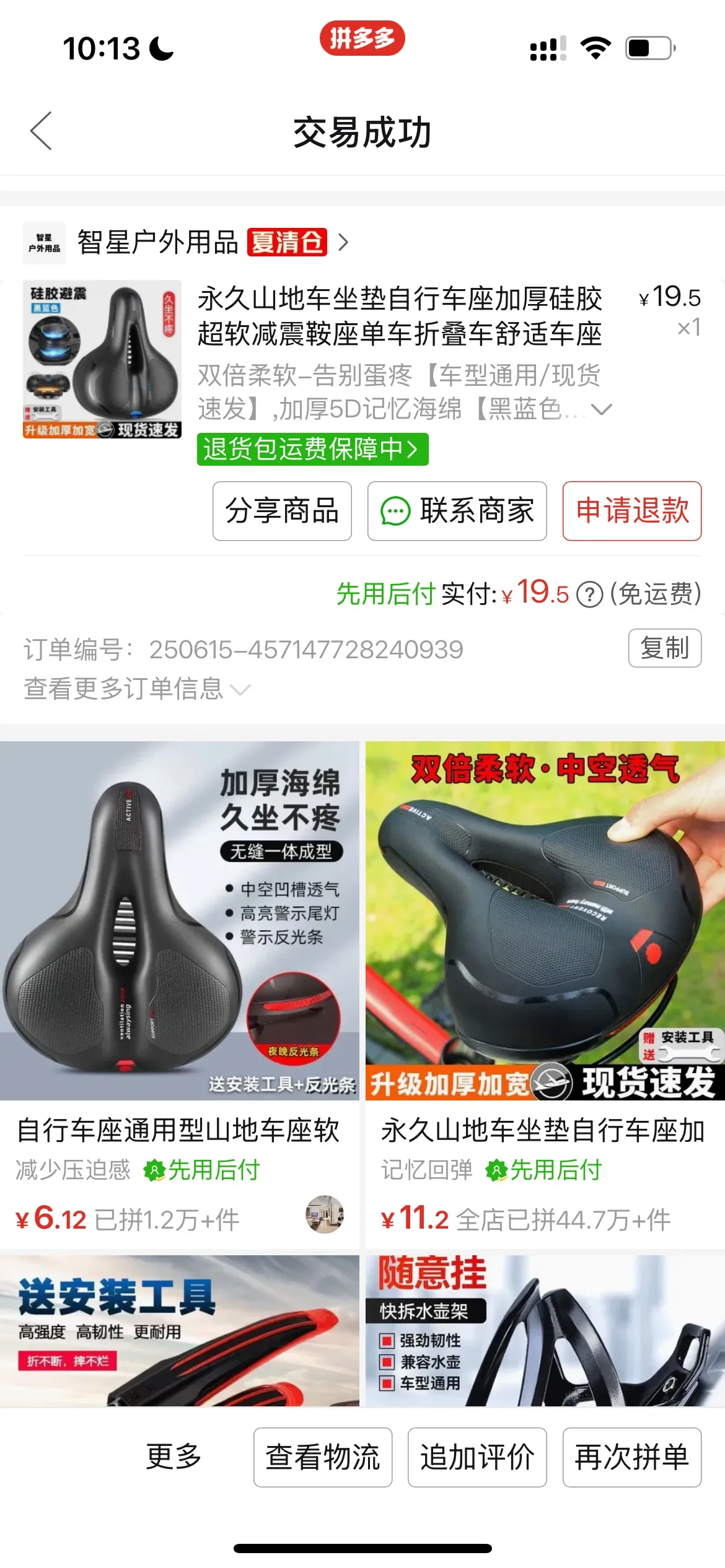Expand the product specification chevron
This screenshot has width=725, height=1568.
pos(601,409)
